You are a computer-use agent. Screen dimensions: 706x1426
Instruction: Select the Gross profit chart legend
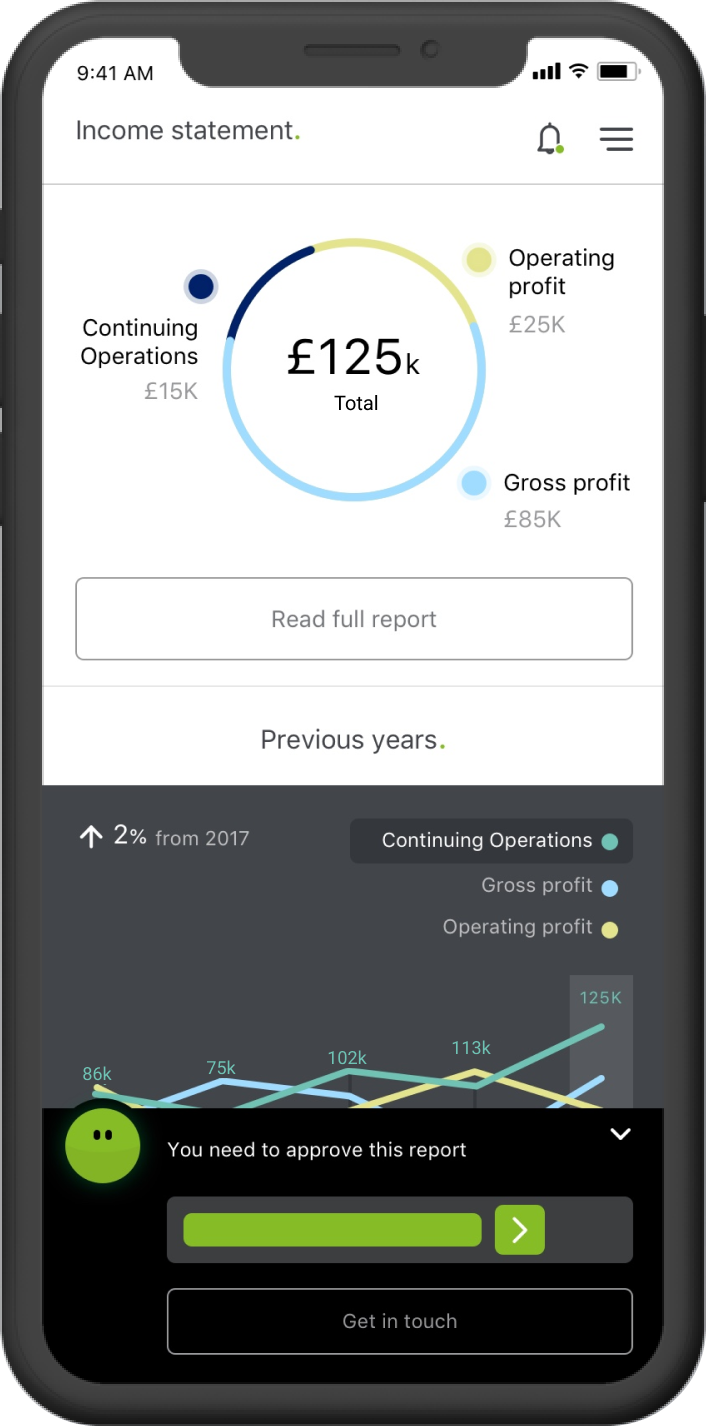[x=549, y=886]
